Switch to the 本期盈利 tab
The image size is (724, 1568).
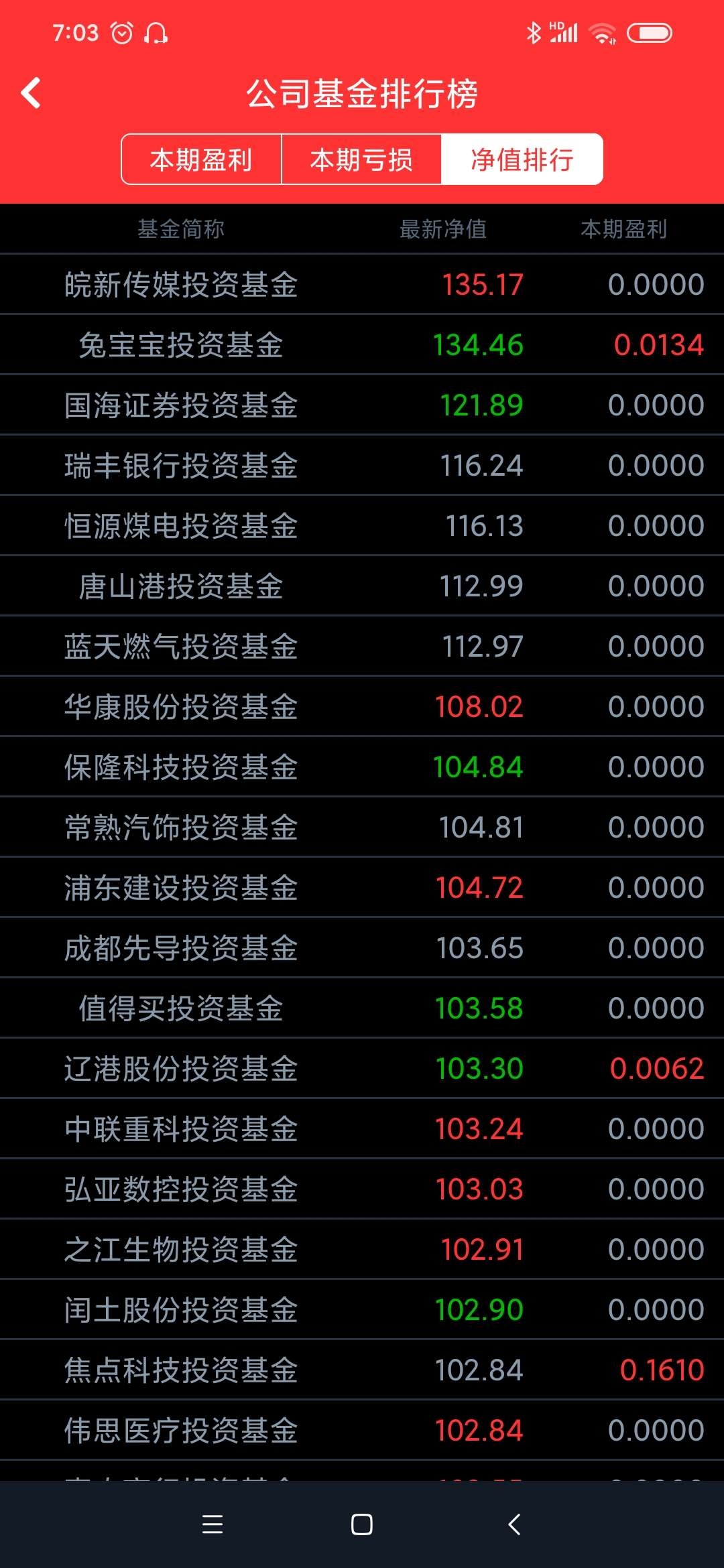pos(201,159)
